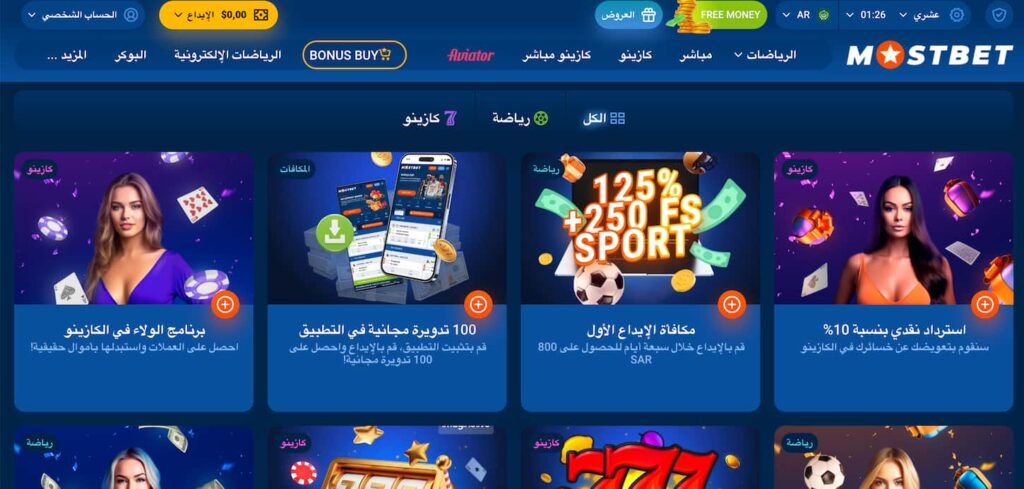Open the poker (البوكر) section

(130, 55)
